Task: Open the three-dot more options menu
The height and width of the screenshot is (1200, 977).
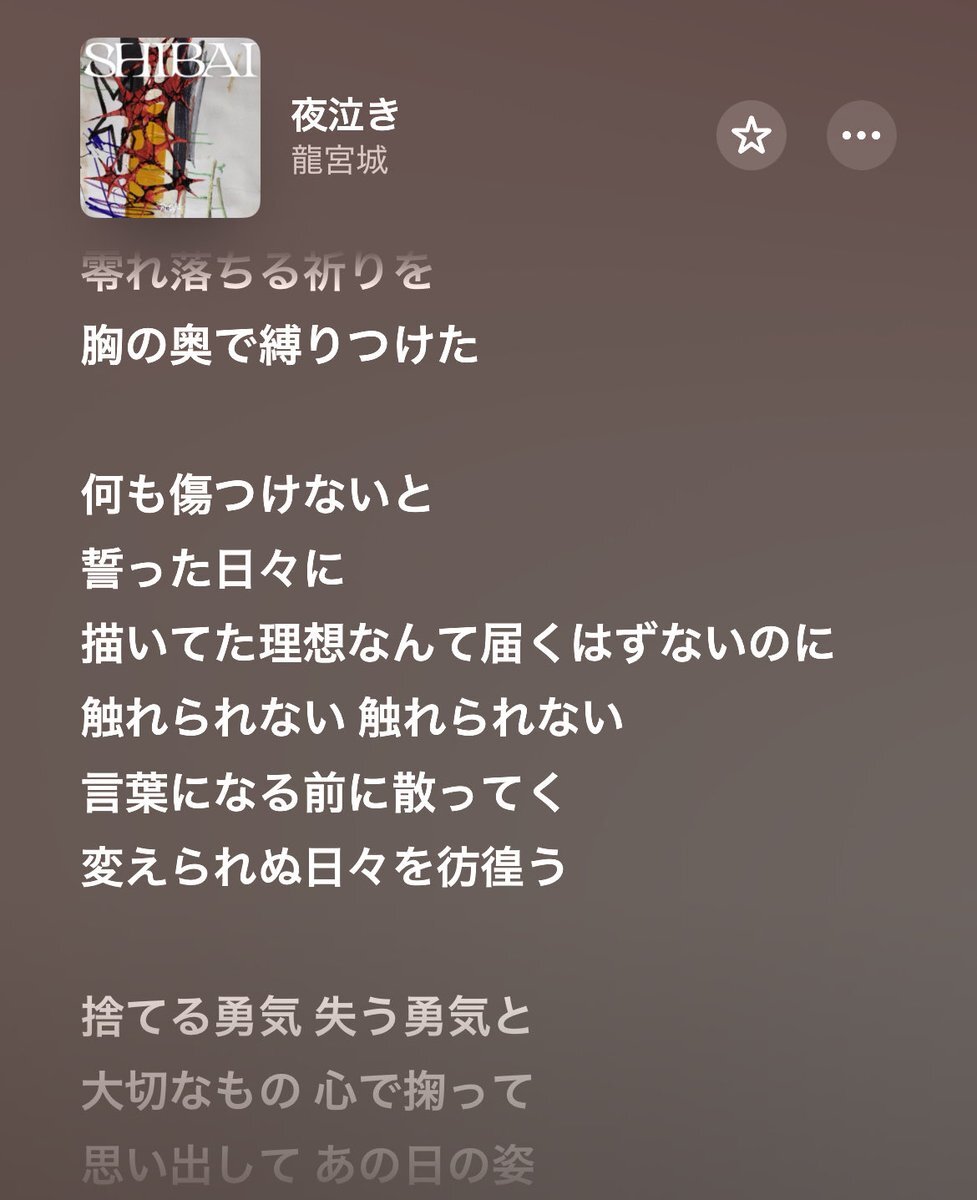Action: [x=861, y=136]
